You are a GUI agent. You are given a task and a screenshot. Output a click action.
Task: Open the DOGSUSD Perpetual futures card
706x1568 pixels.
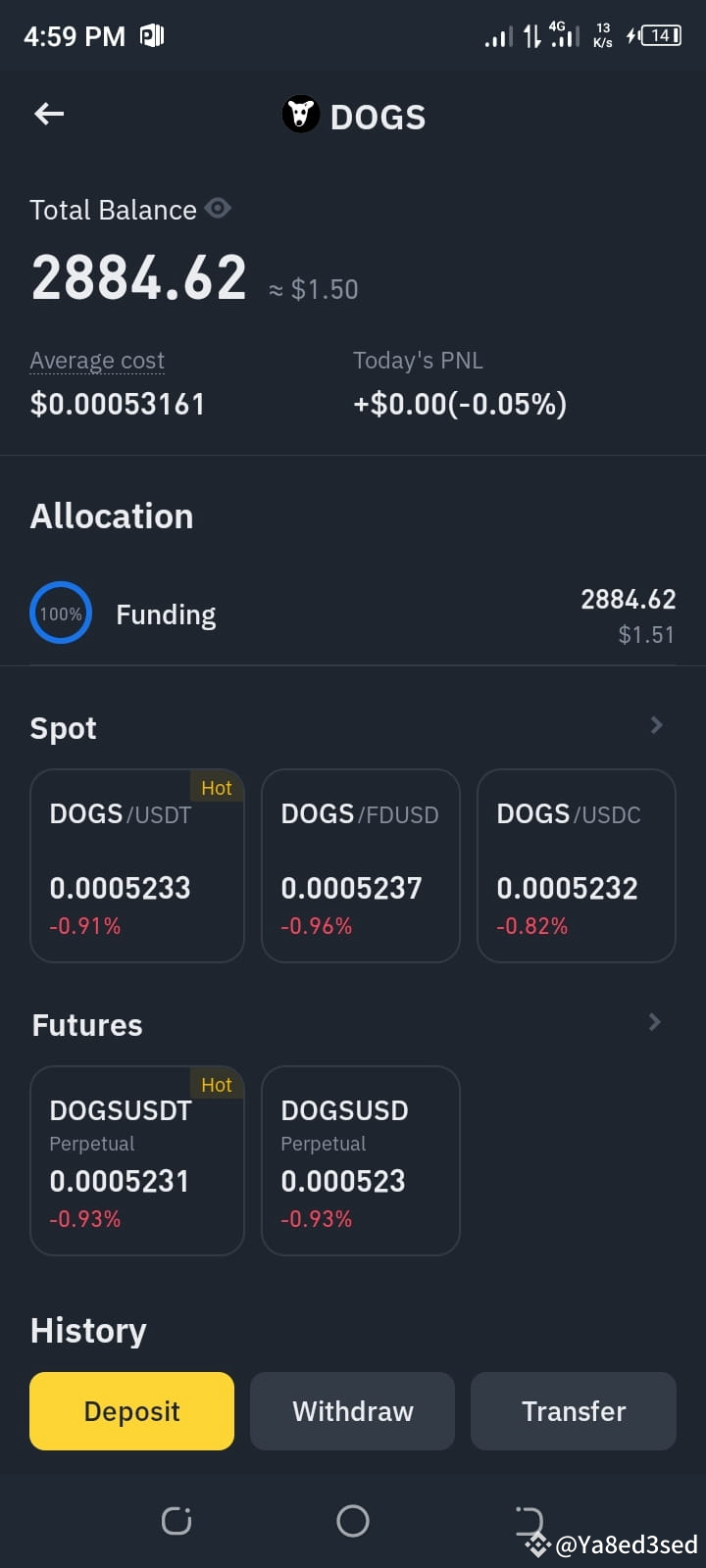click(x=360, y=1160)
